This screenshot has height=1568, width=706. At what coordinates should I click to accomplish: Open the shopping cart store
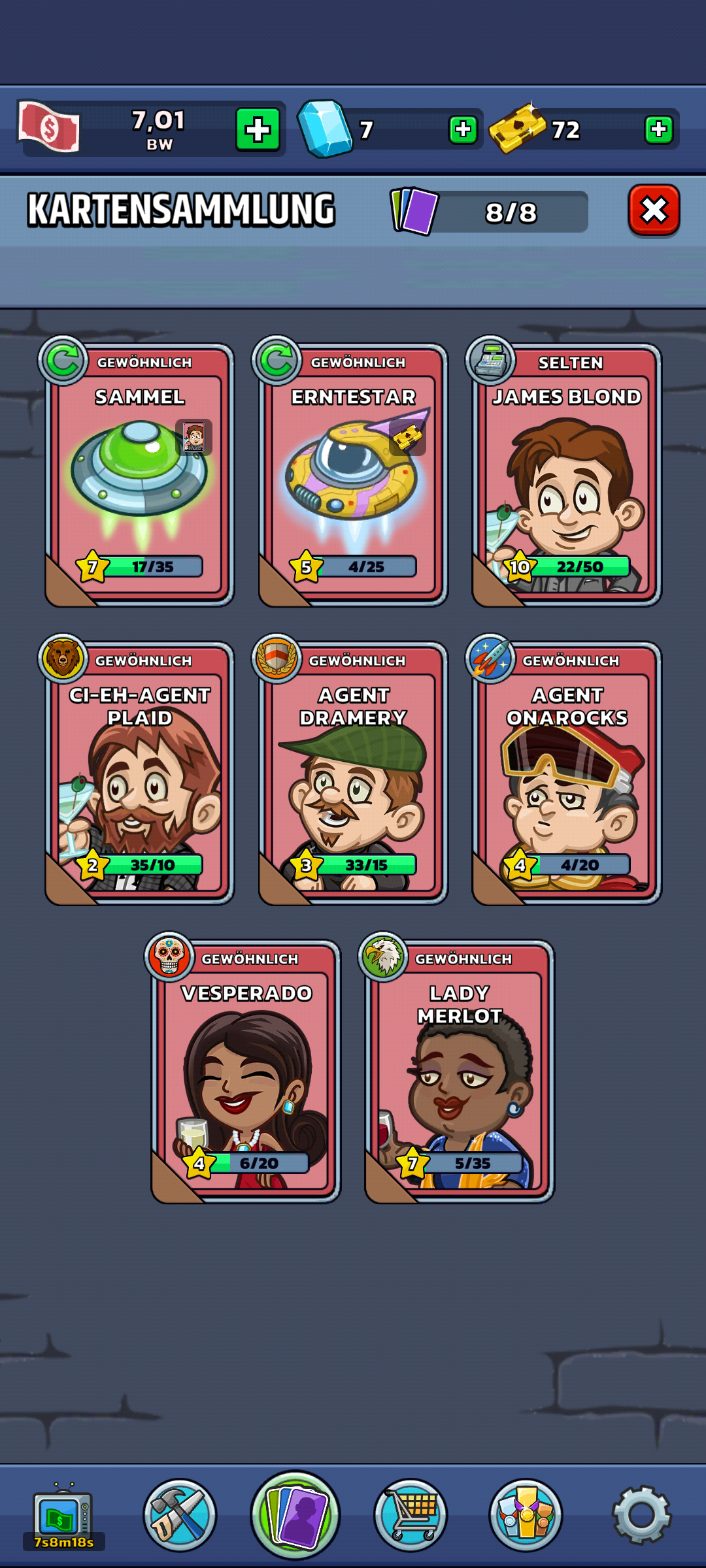pos(411,1516)
